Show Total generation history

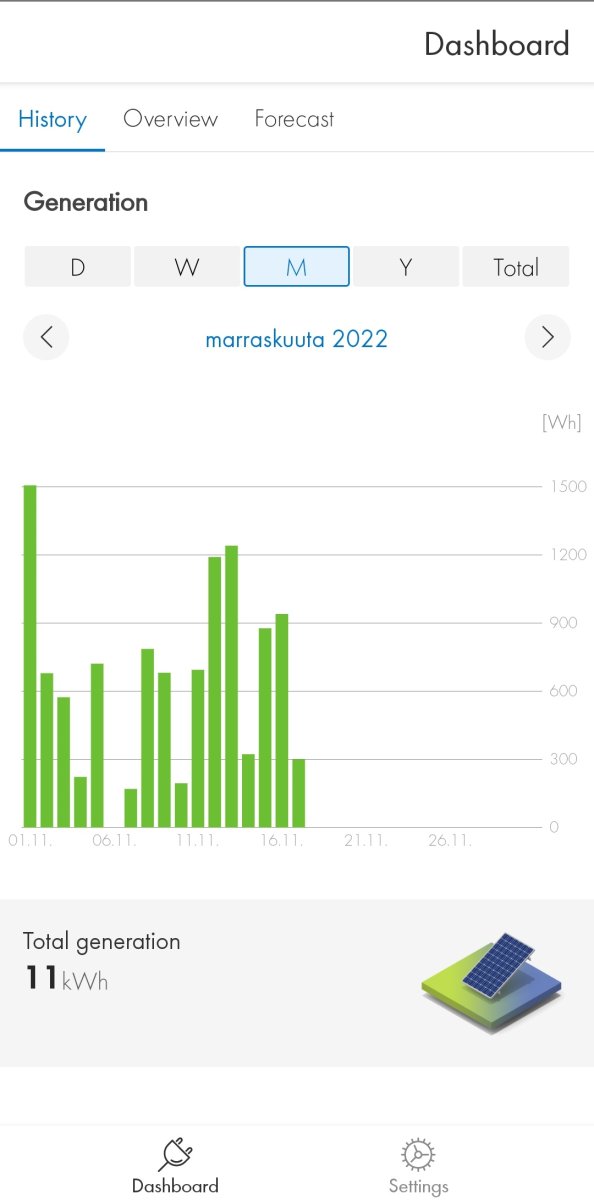click(515, 267)
